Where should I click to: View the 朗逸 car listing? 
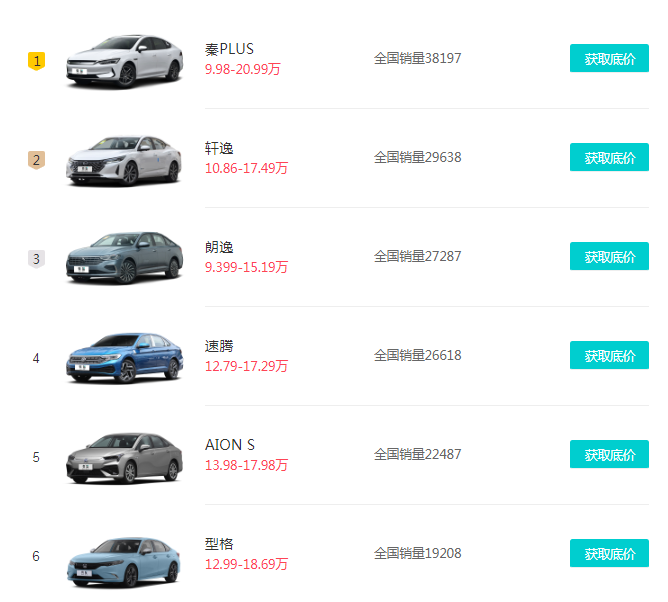point(219,247)
